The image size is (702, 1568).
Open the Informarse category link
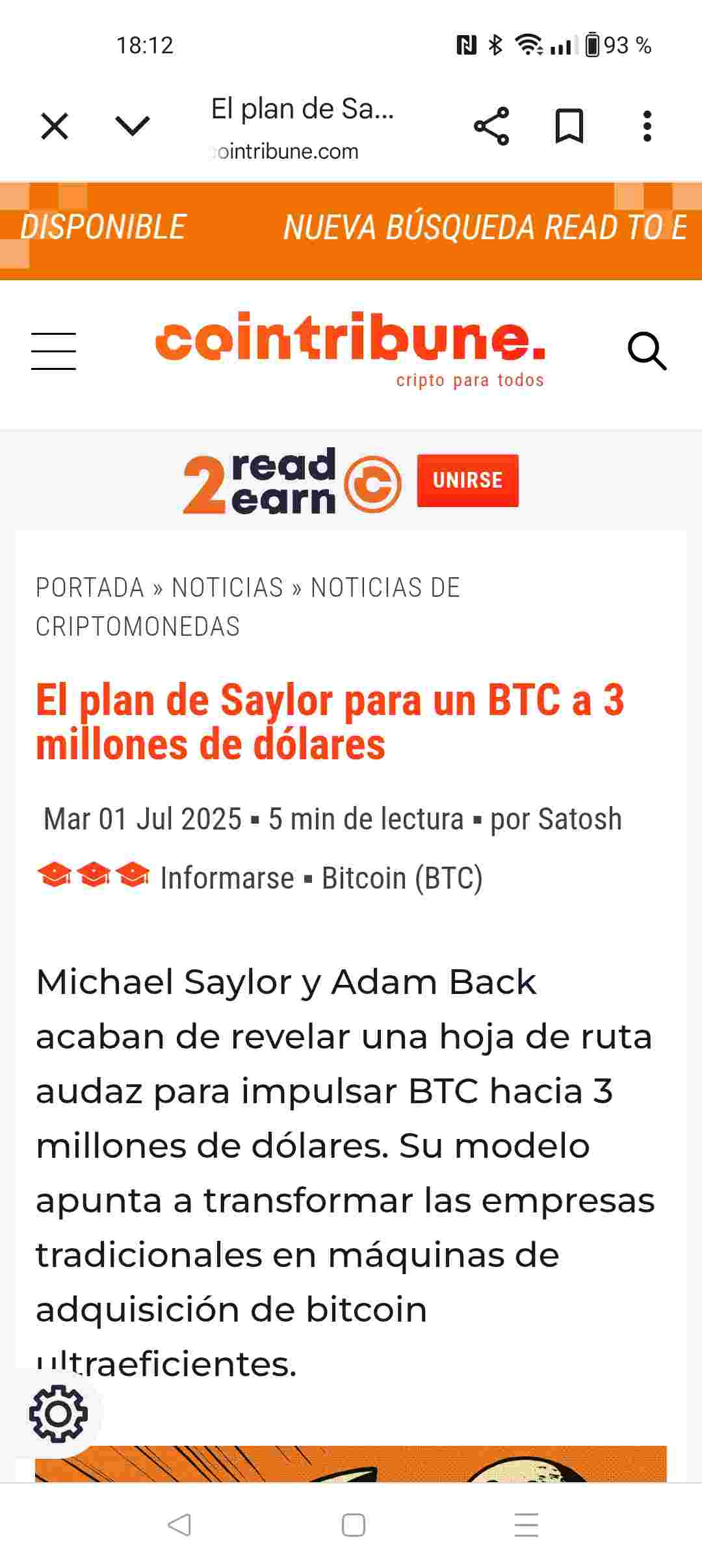click(227, 878)
